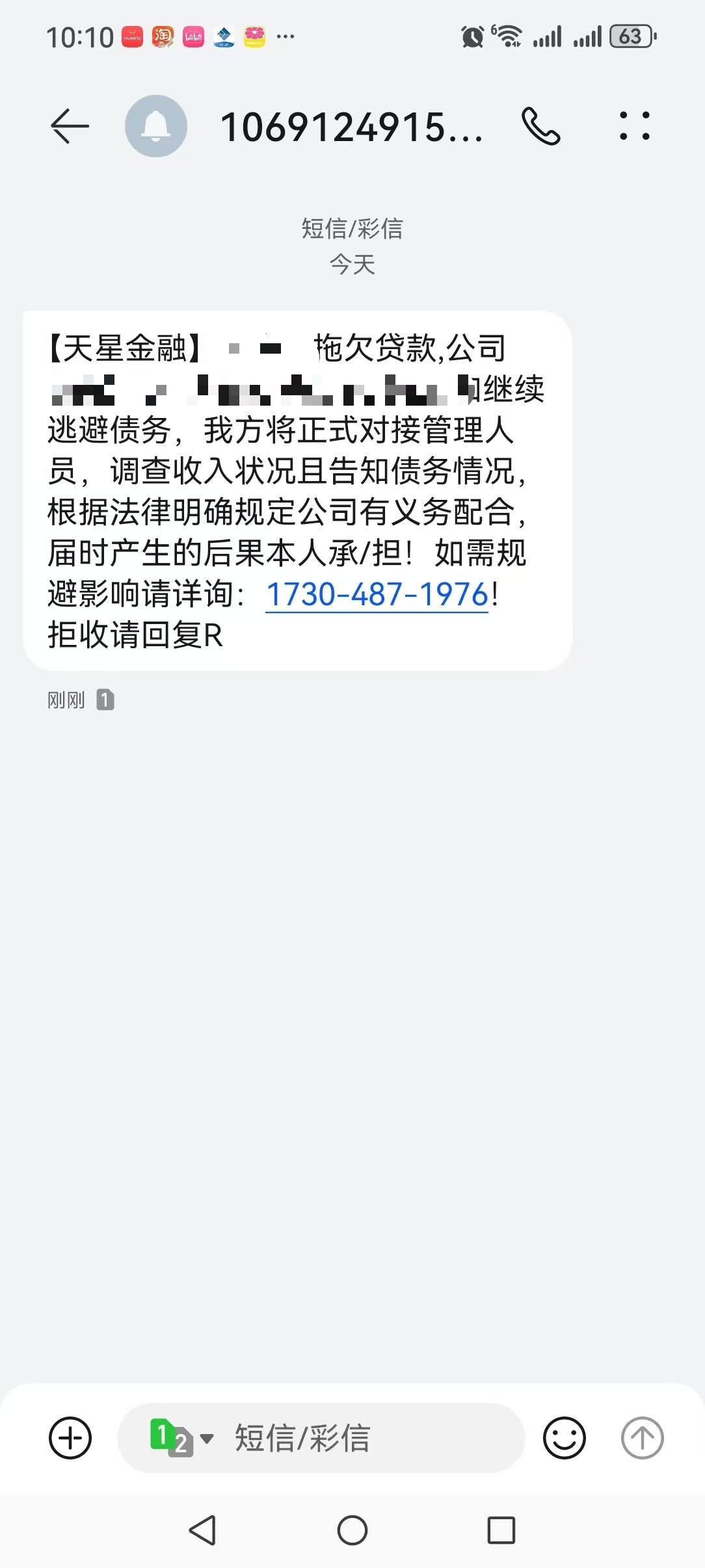Open recent apps from navigation bar
Viewport: 705px width, 1568px height.
pos(501,1530)
